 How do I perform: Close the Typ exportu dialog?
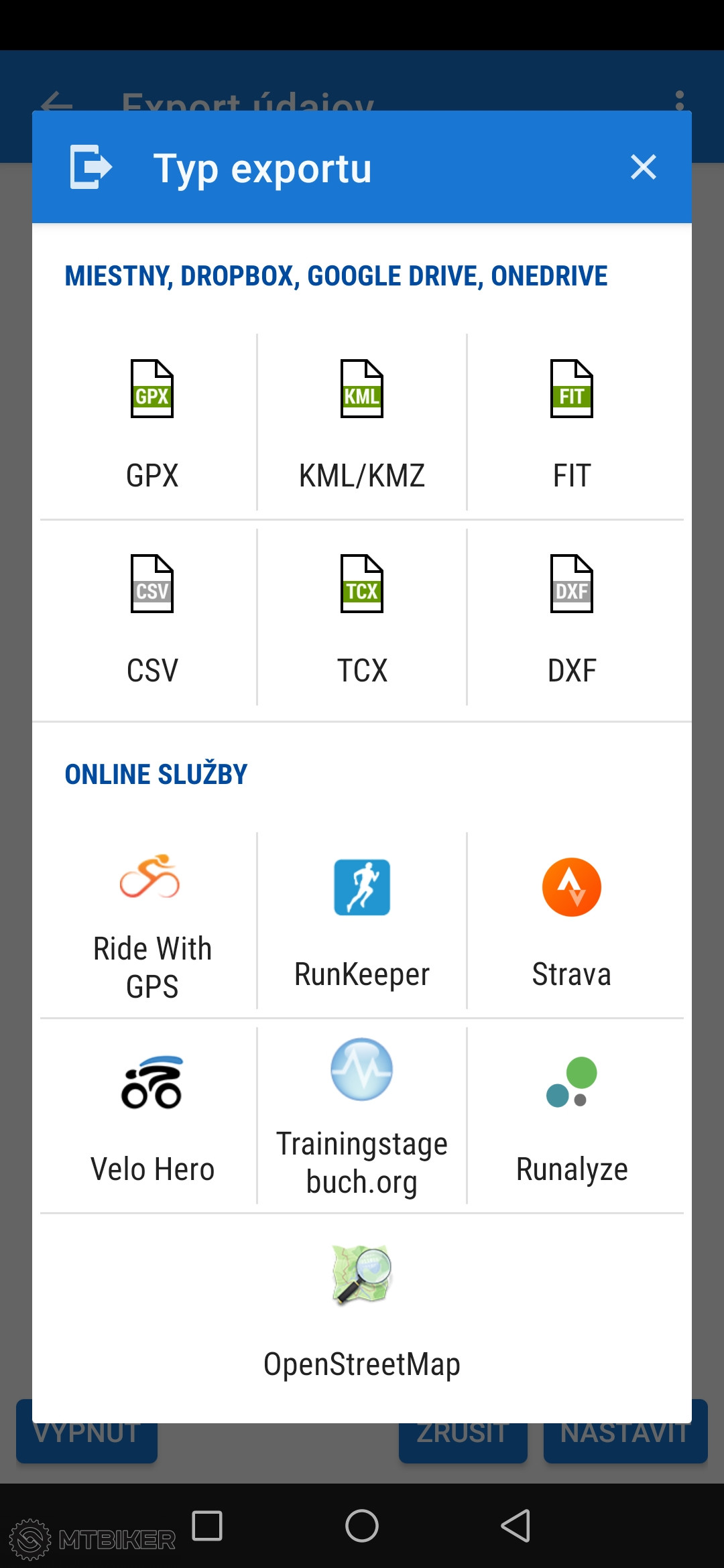[x=643, y=168]
